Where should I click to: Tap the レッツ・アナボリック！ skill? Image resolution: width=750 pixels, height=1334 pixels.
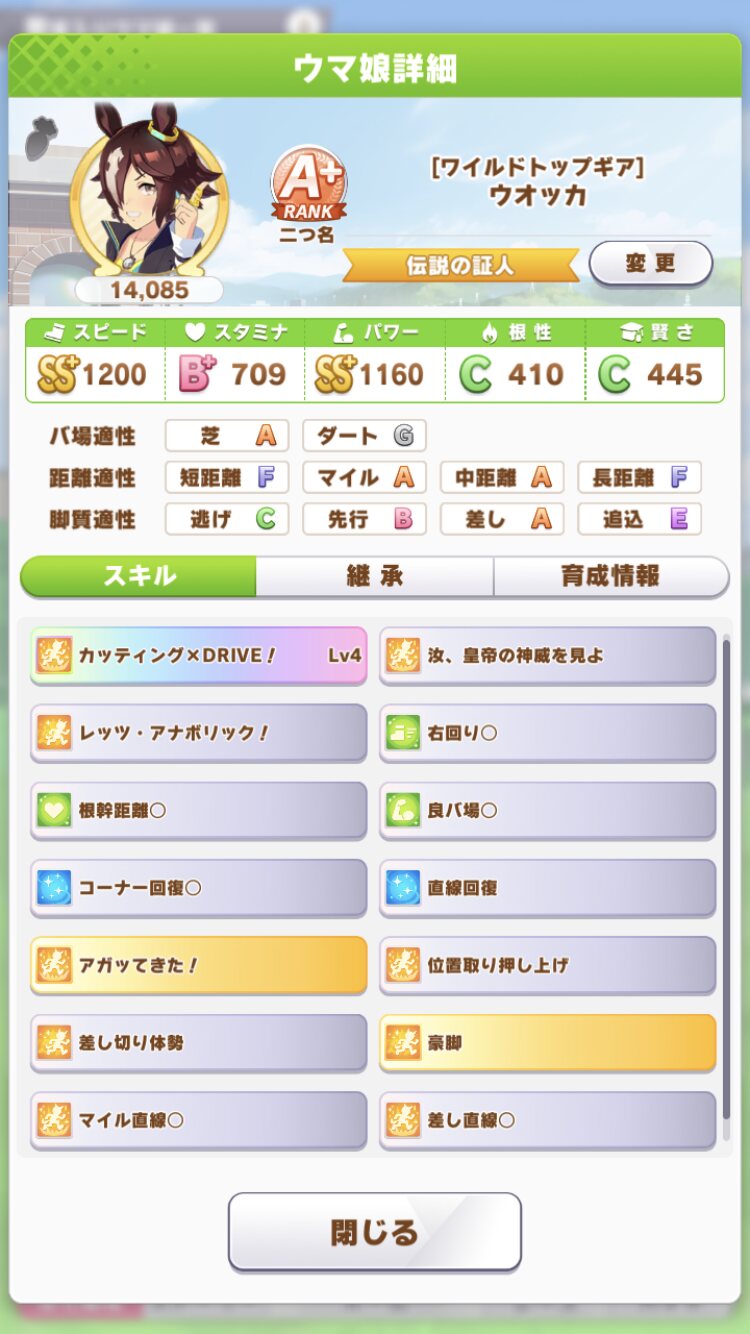tap(198, 733)
